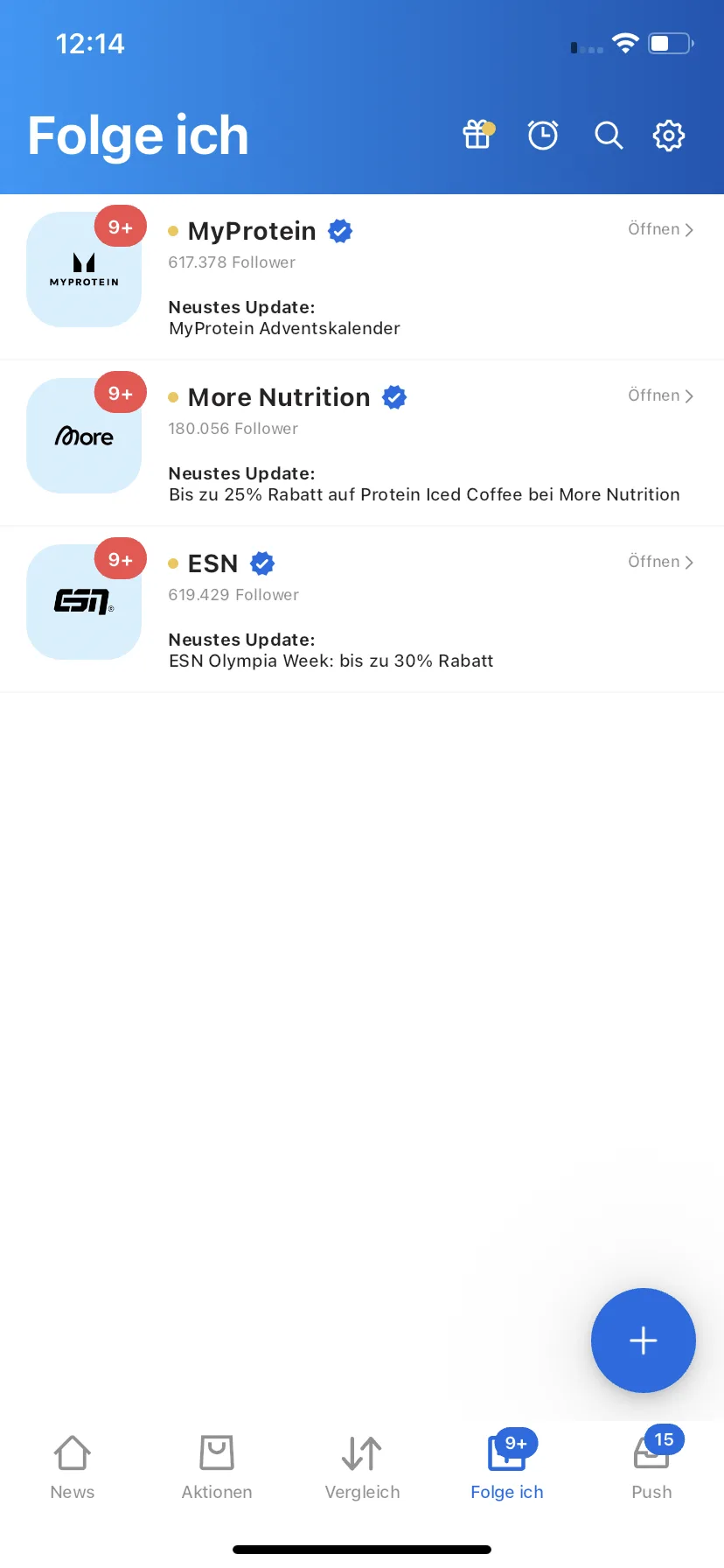
Task: Go to the Aktionen tab
Action: tap(217, 1466)
